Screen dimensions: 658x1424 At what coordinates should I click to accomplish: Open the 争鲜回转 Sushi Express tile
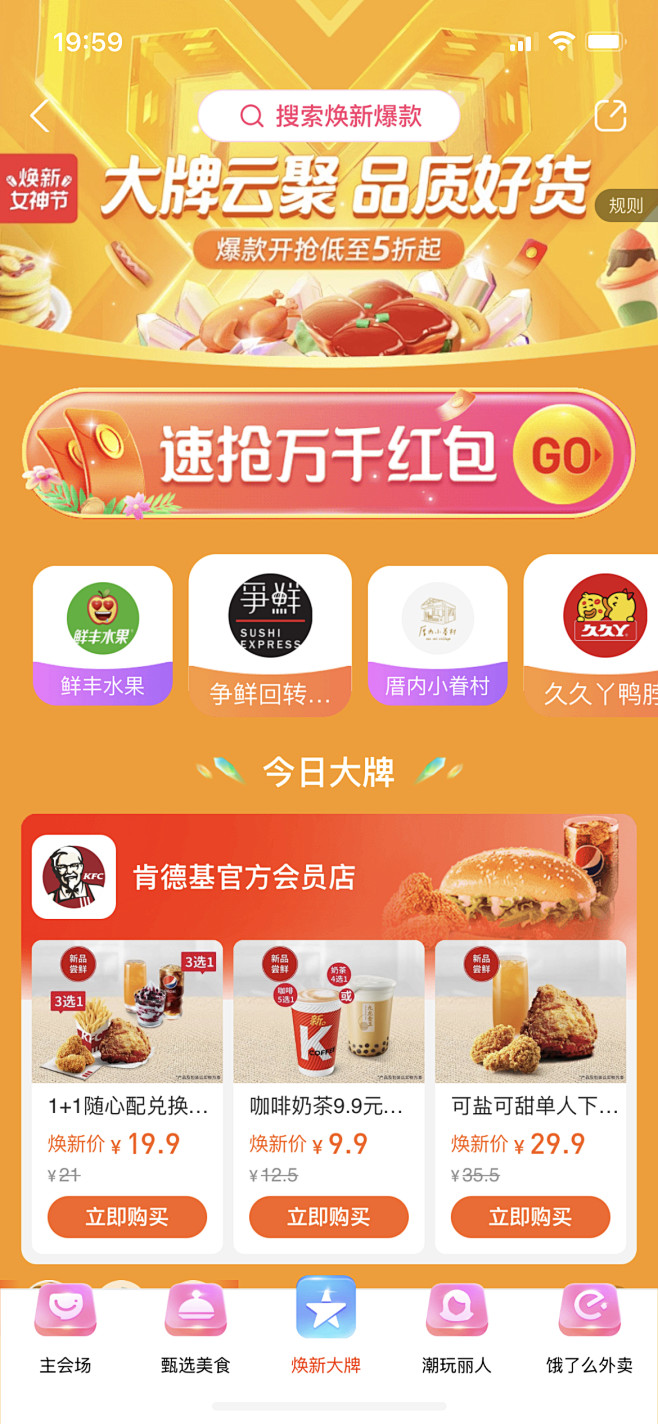pos(270,636)
